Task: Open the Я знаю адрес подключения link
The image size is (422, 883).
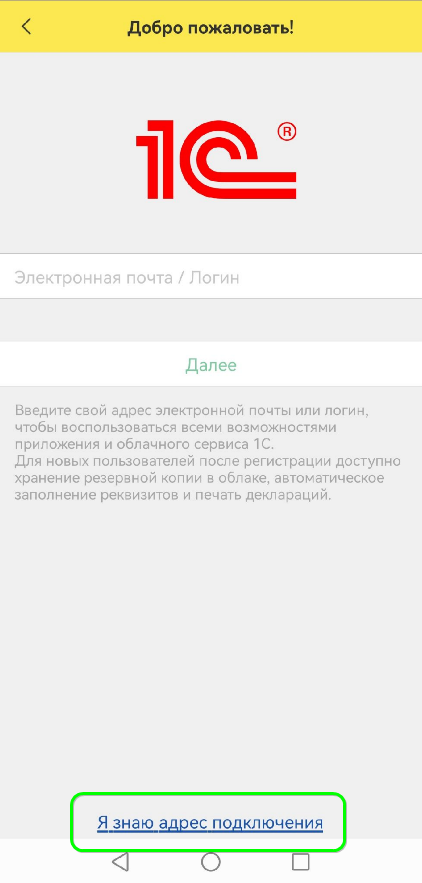Action: (x=210, y=822)
